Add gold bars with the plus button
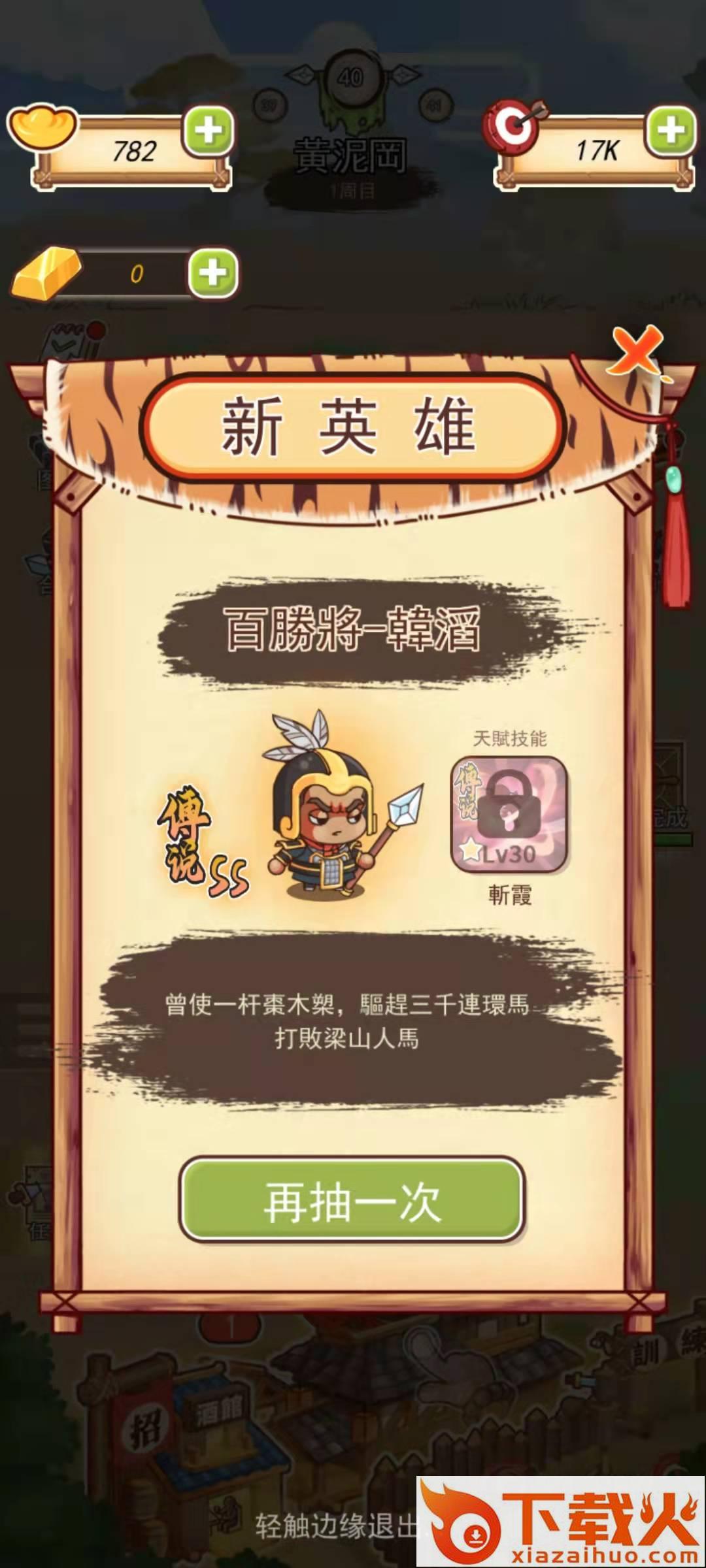The height and width of the screenshot is (1568, 706). point(212,273)
